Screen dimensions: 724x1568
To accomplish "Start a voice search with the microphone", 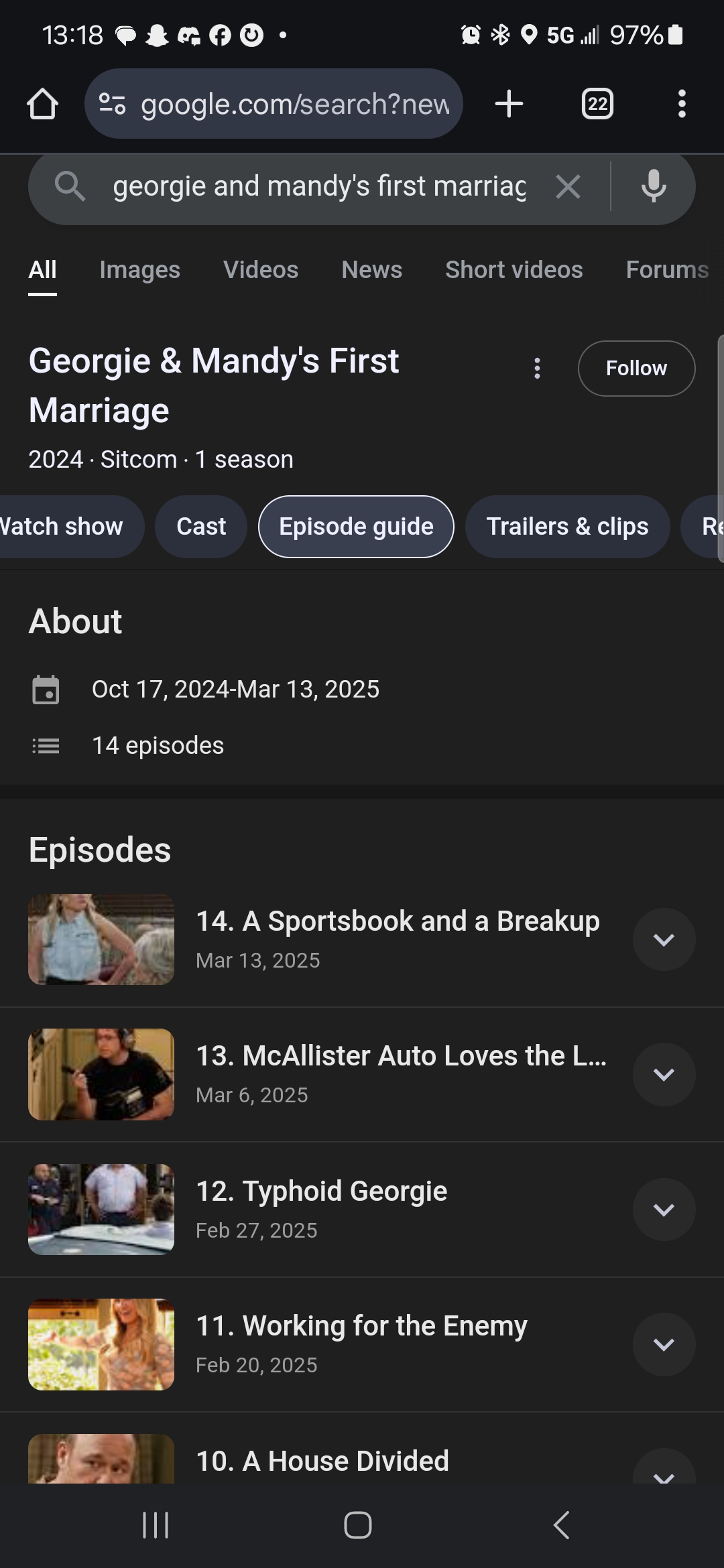I will (x=654, y=186).
